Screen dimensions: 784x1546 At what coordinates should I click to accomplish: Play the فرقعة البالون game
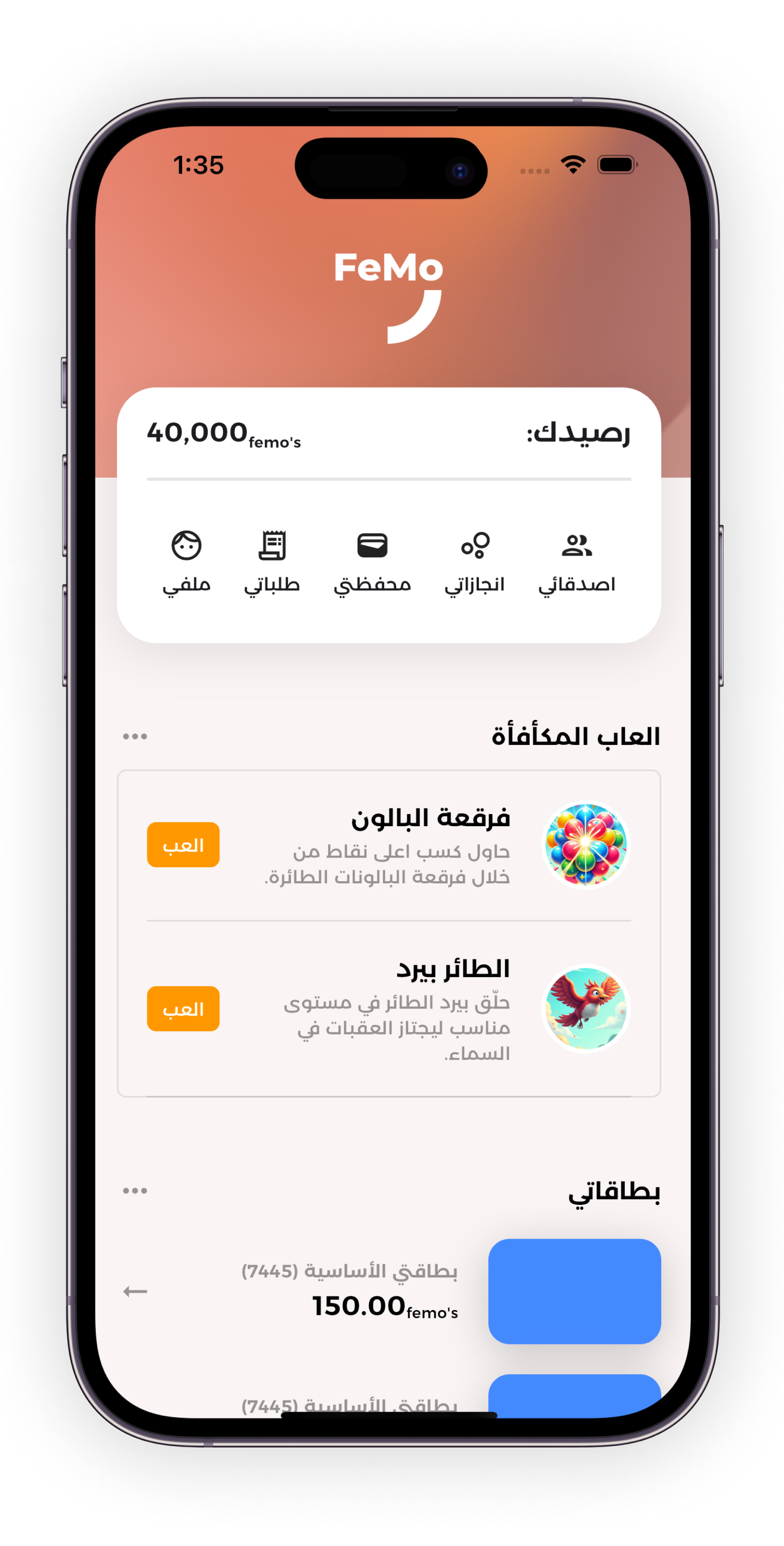183,844
